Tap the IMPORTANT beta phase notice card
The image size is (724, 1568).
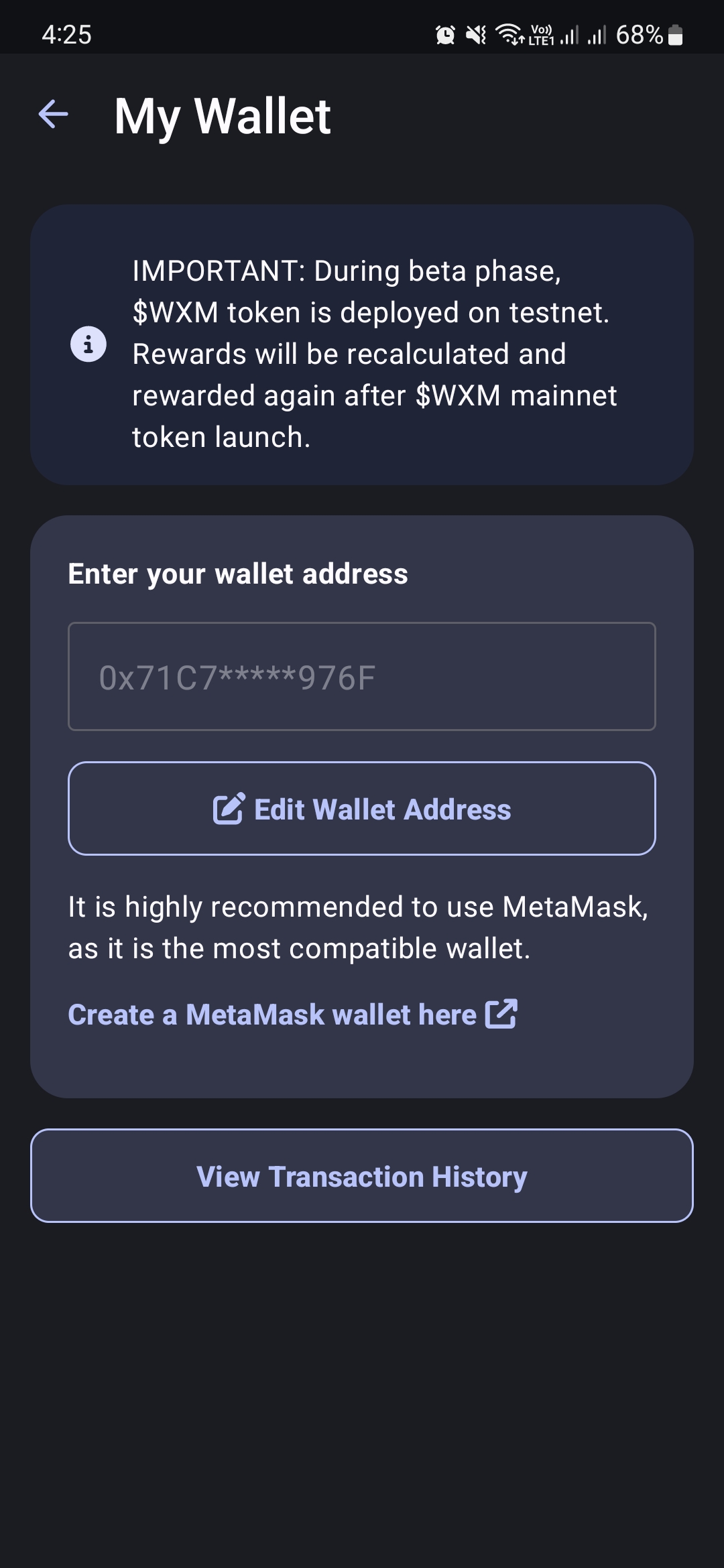point(362,346)
